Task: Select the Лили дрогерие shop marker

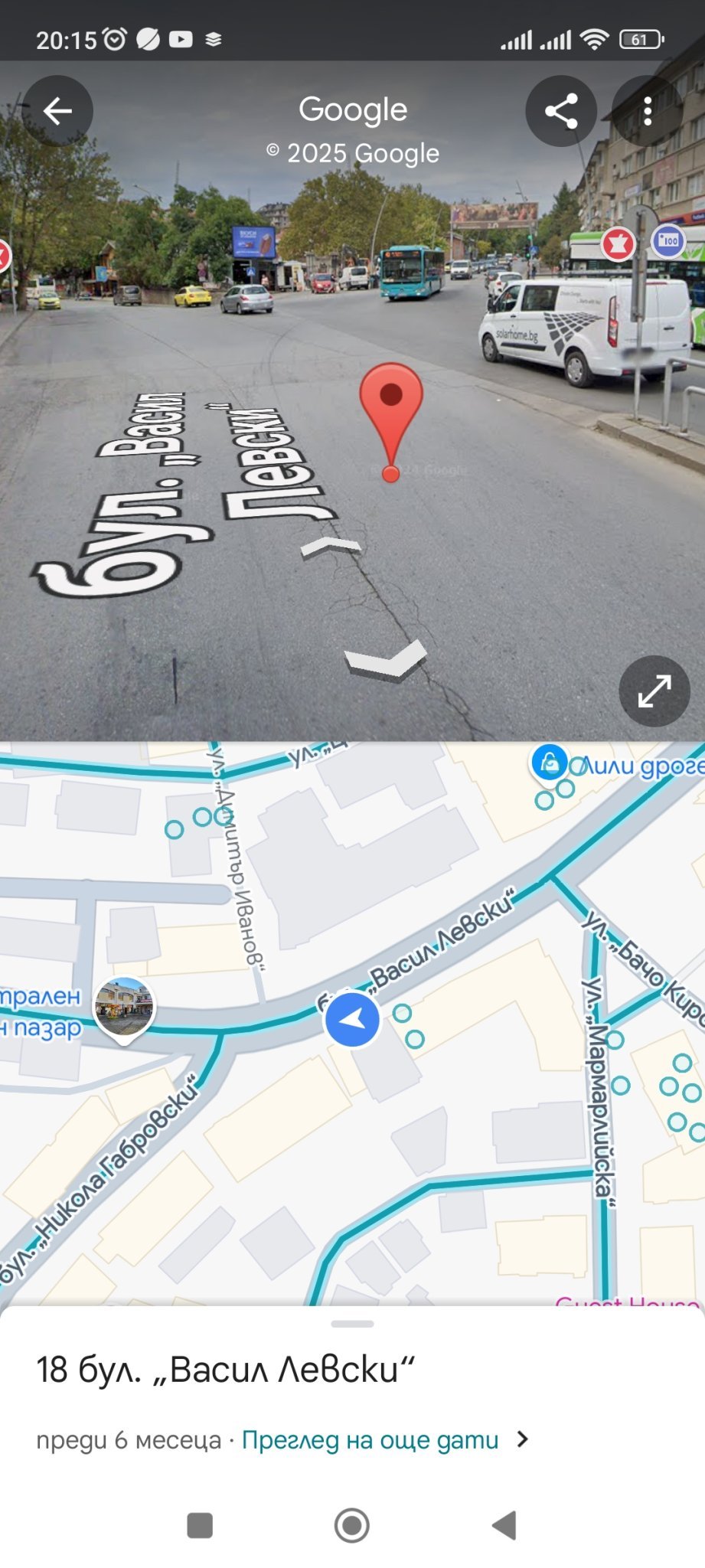Action: 549,763
